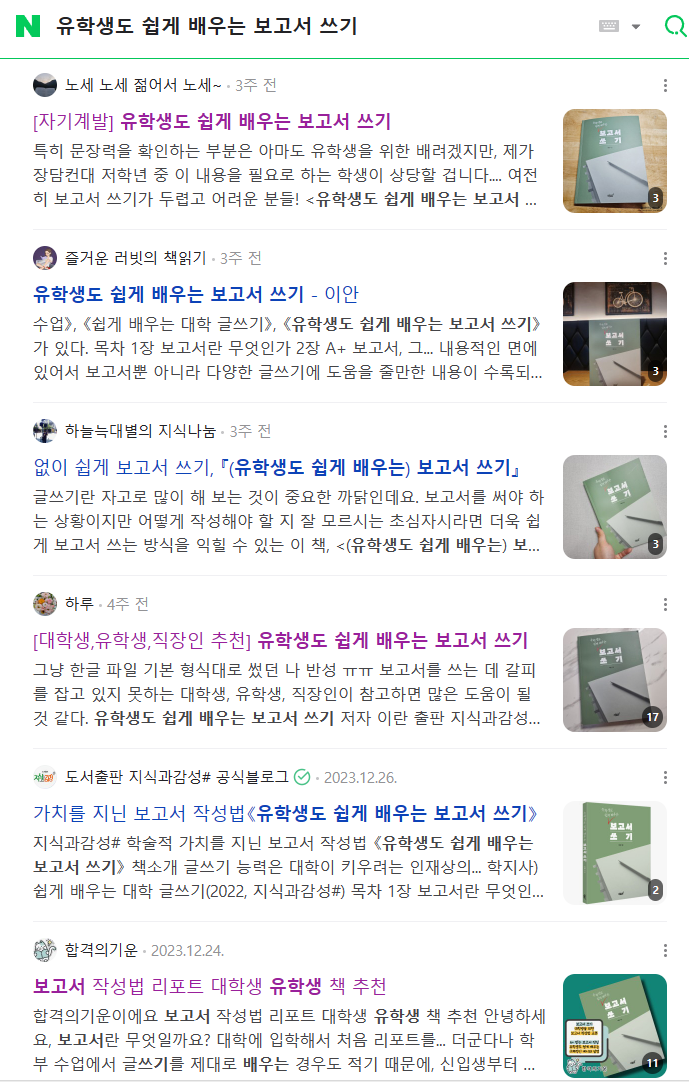Tap the search query text field
This screenshot has height=1082, width=689.
[300, 27]
